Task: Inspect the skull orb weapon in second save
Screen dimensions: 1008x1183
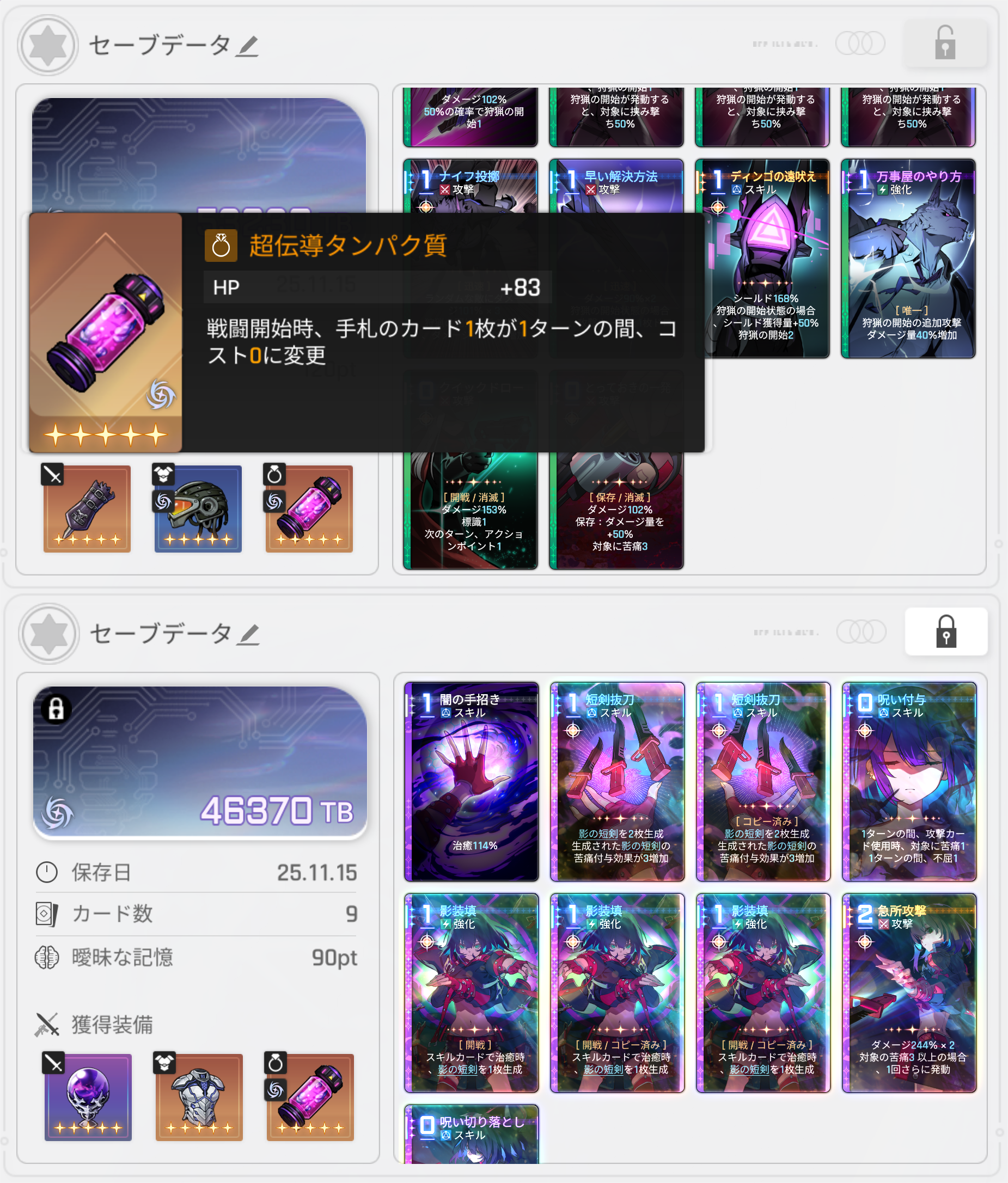Action: (88, 1097)
